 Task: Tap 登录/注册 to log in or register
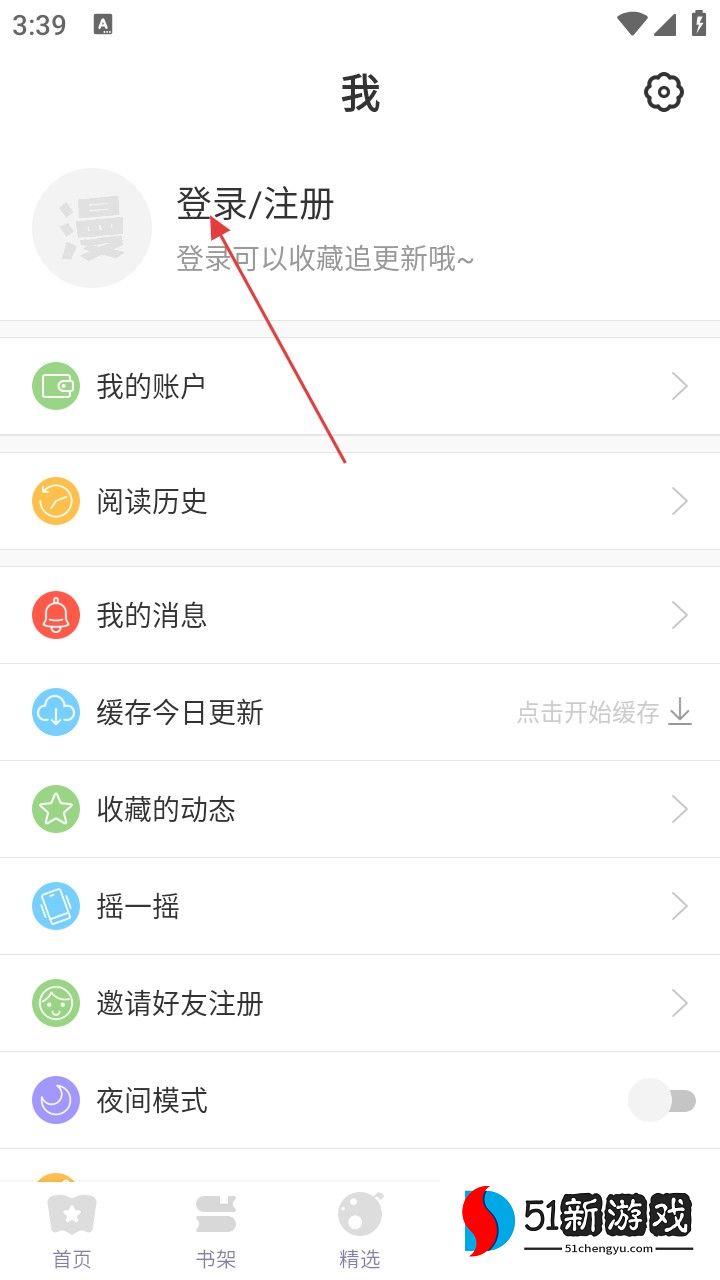[255, 204]
